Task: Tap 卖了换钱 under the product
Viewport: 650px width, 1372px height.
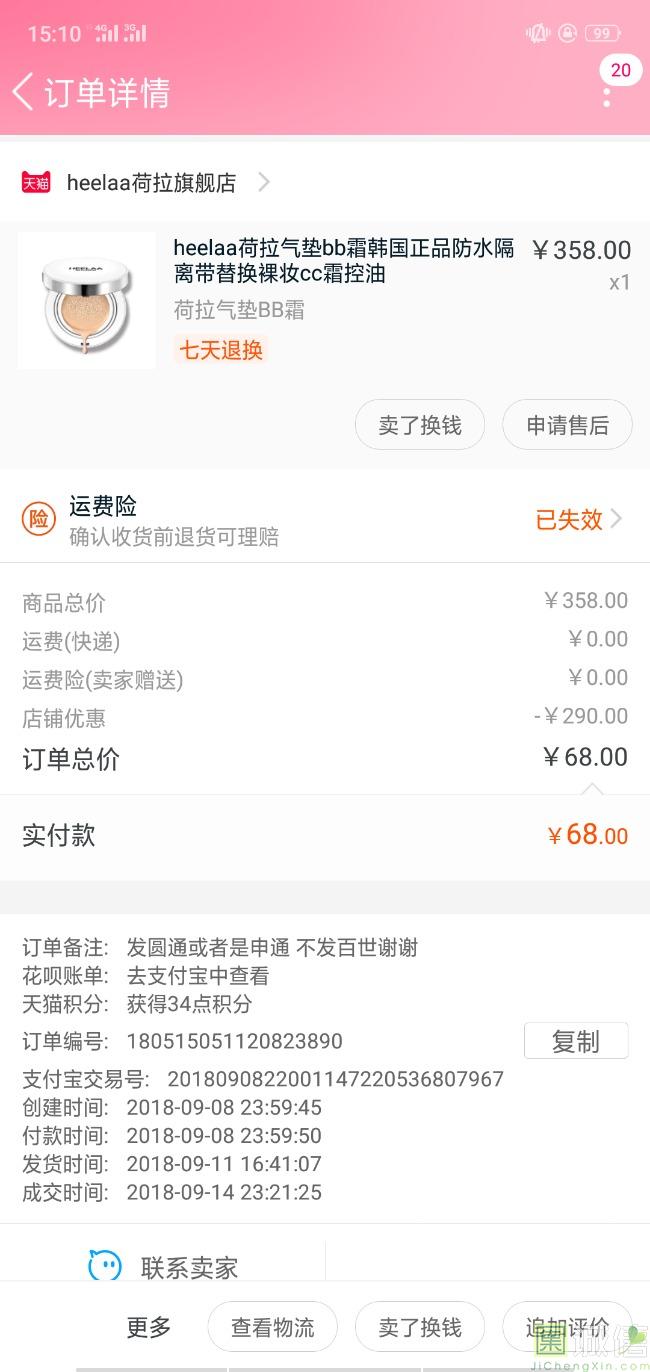Action: [x=420, y=425]
